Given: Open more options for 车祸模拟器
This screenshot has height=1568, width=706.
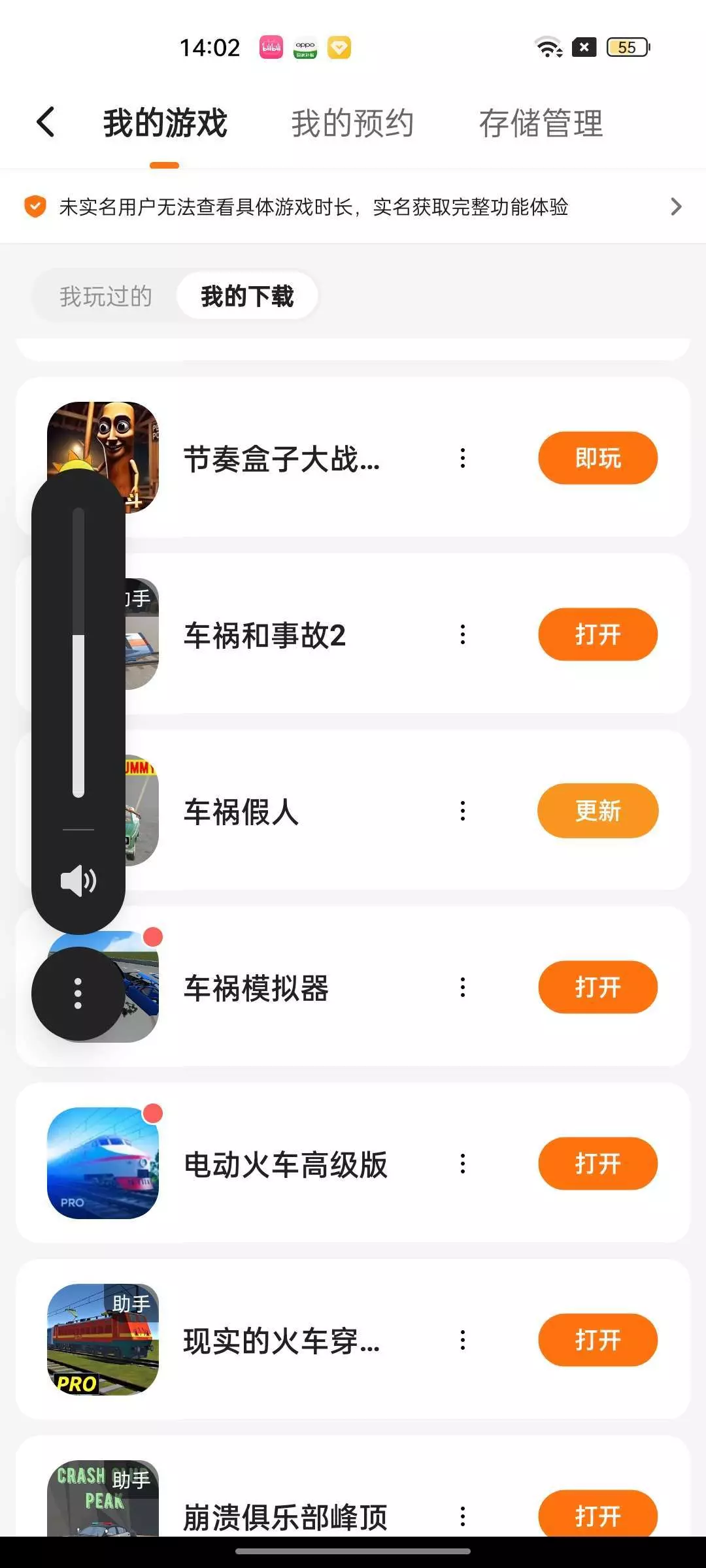Looking at the screenshot, I should point(463,987).
